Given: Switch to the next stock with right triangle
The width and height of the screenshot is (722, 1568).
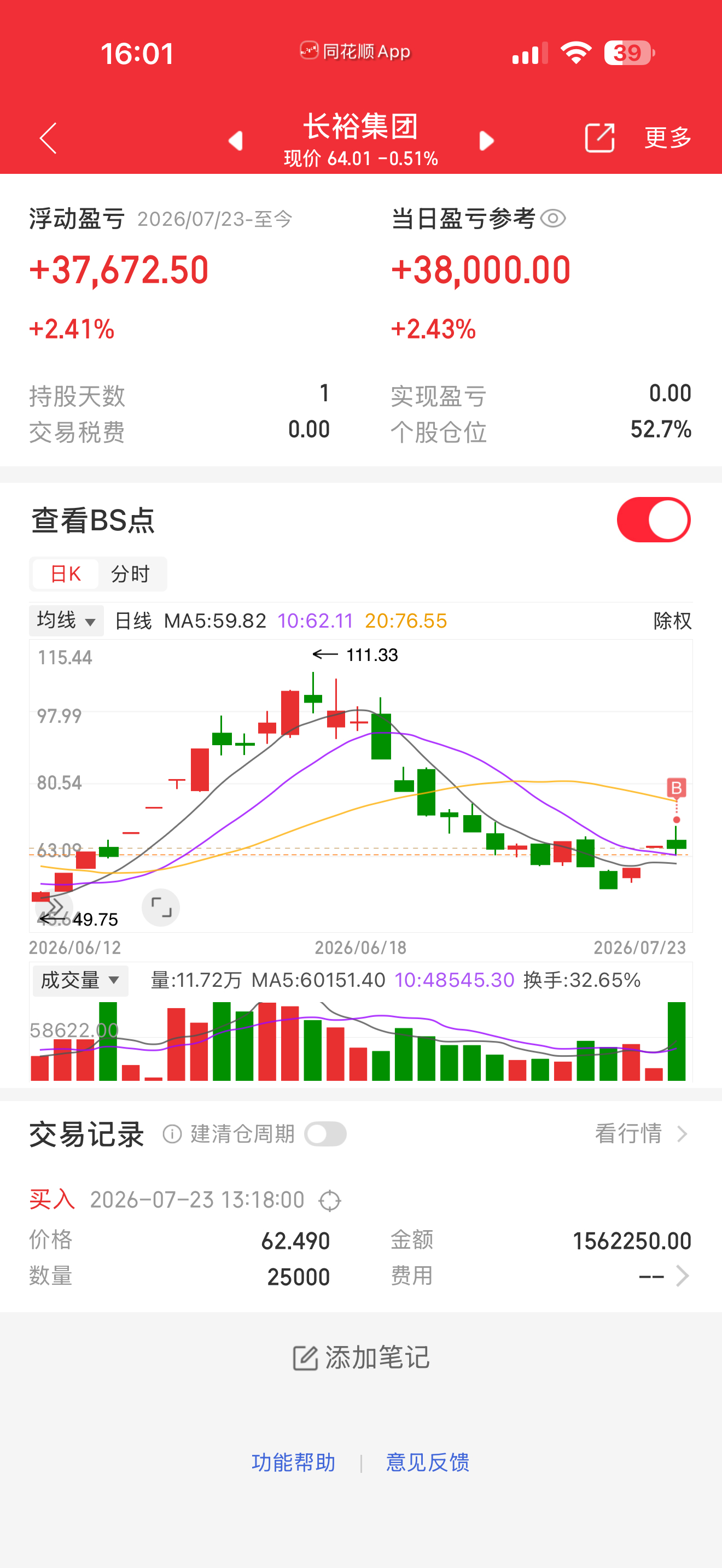Looking at the screenshot, I should [486, 141].
